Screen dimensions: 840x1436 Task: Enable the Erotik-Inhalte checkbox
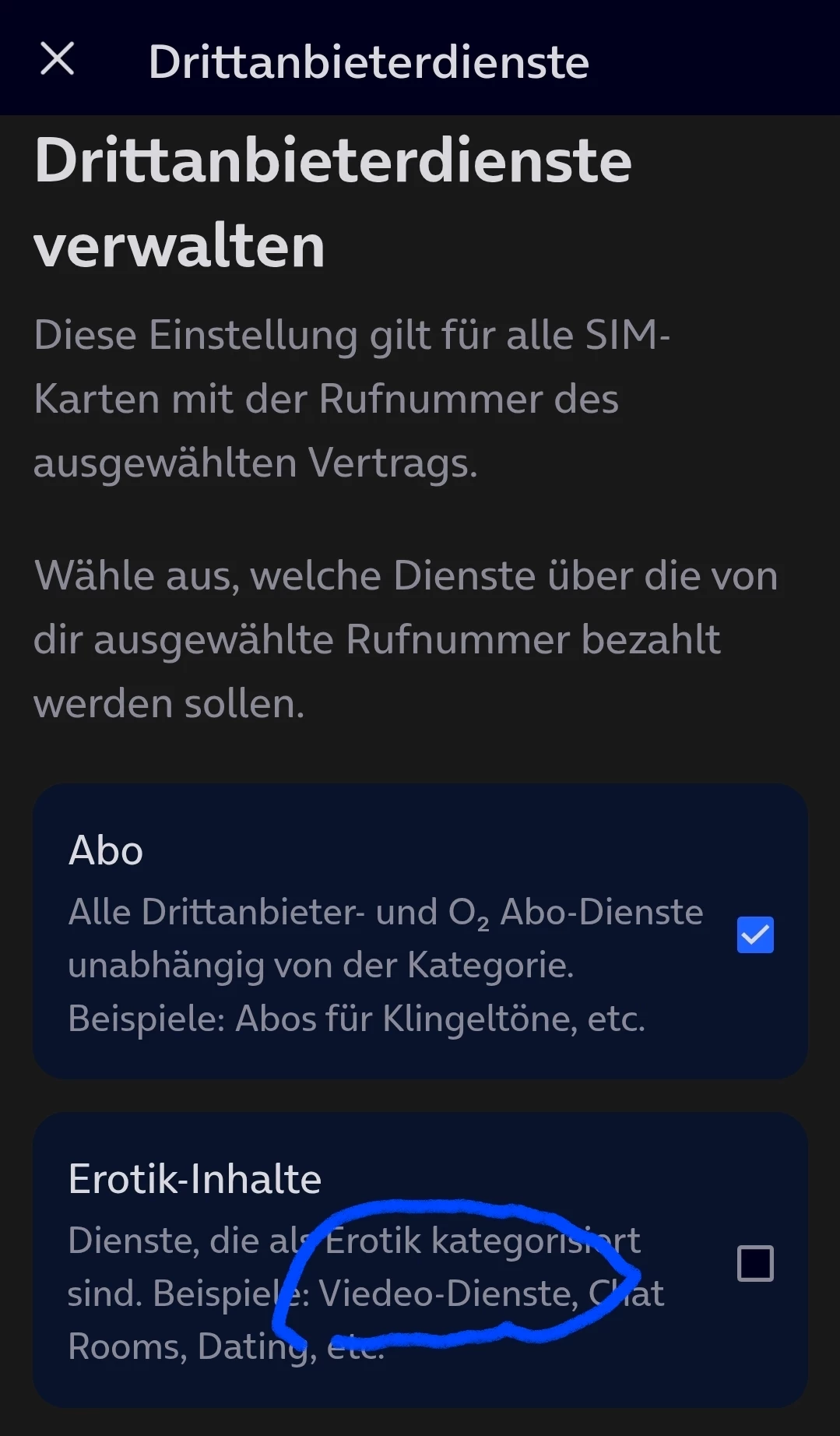[754, 1263]
